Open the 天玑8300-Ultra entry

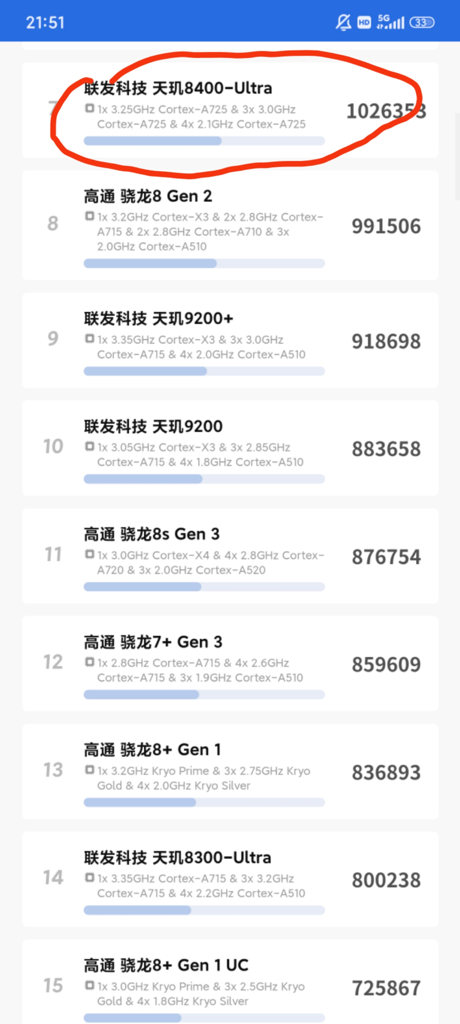(230, 879)
